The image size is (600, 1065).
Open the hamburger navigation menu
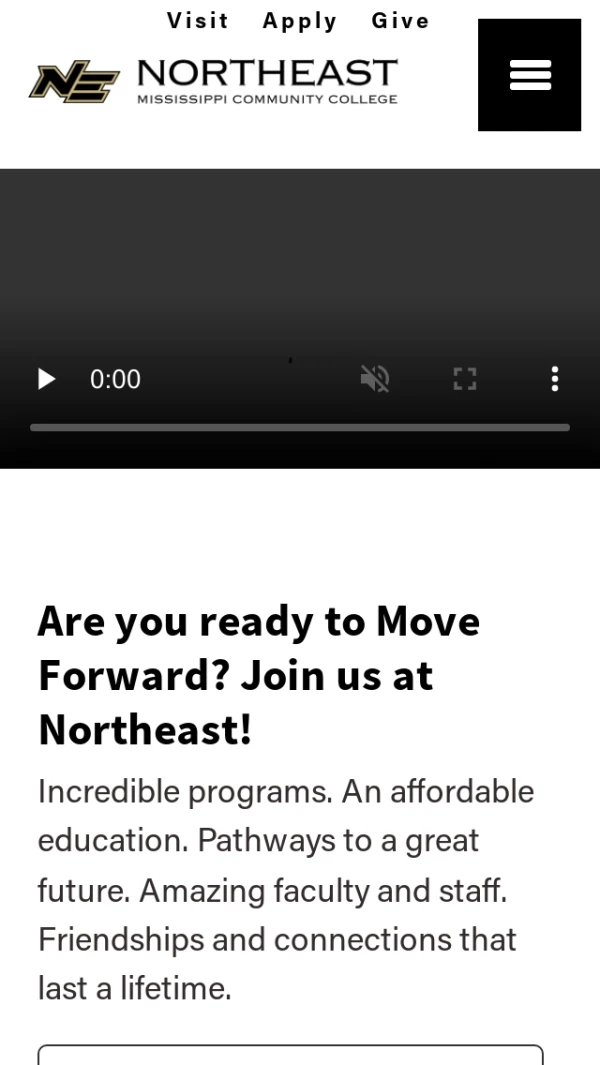[529, 75]
